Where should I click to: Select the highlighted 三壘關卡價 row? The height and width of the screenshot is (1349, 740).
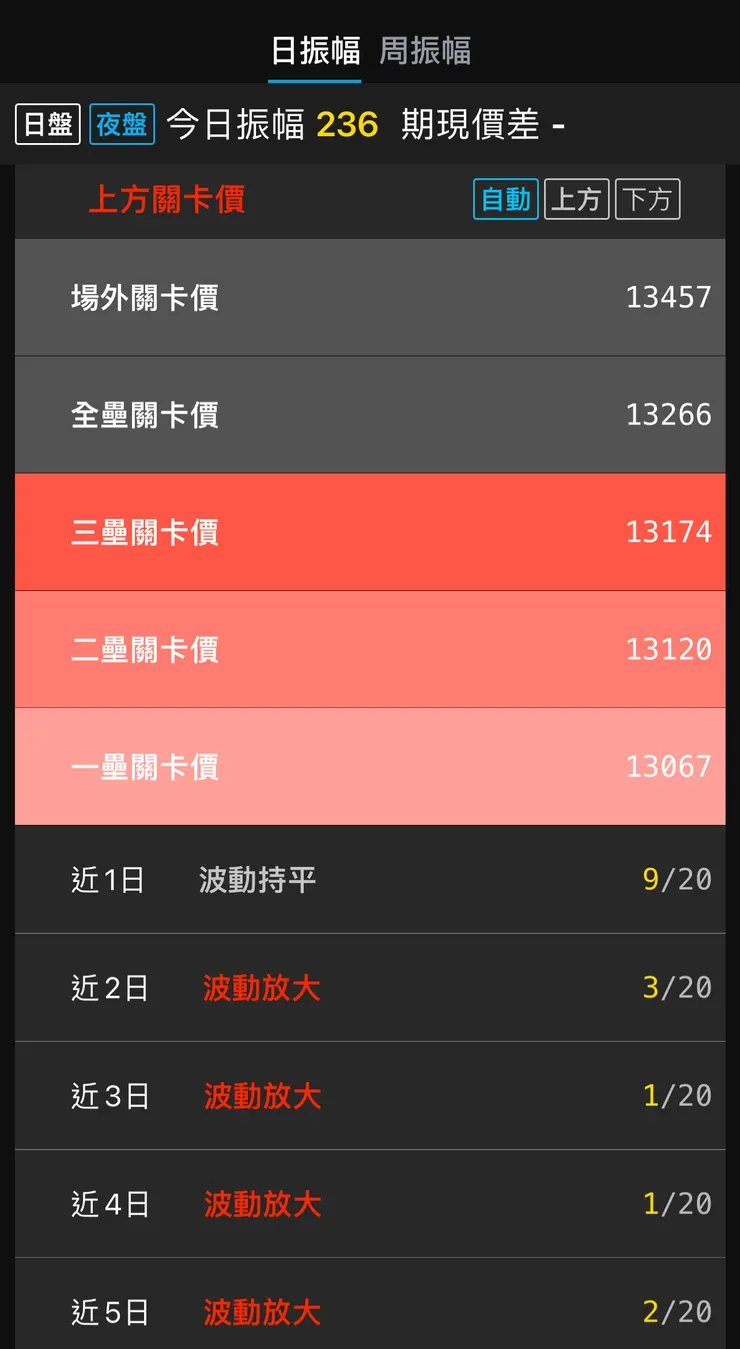pos(370,531)
